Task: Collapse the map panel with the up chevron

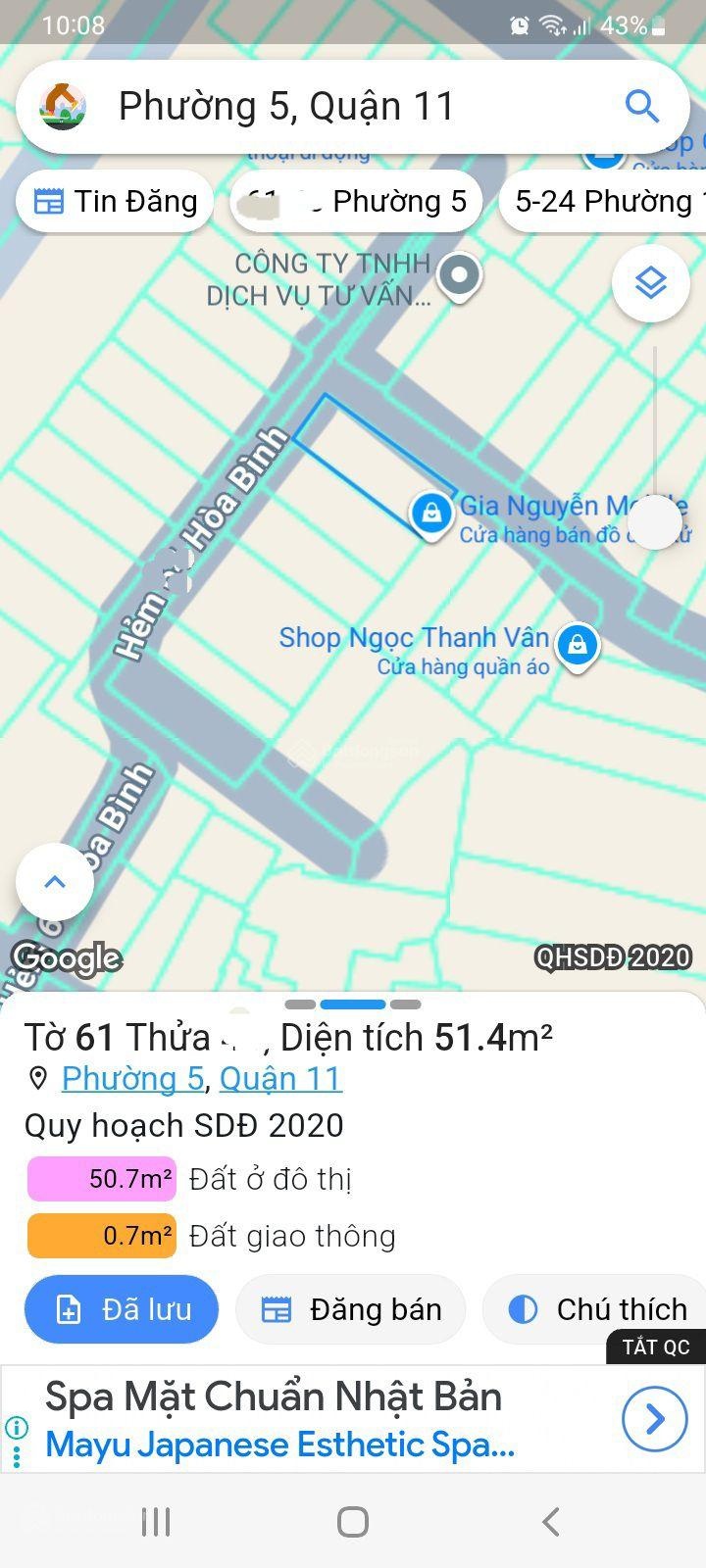Action: [54, 881]
